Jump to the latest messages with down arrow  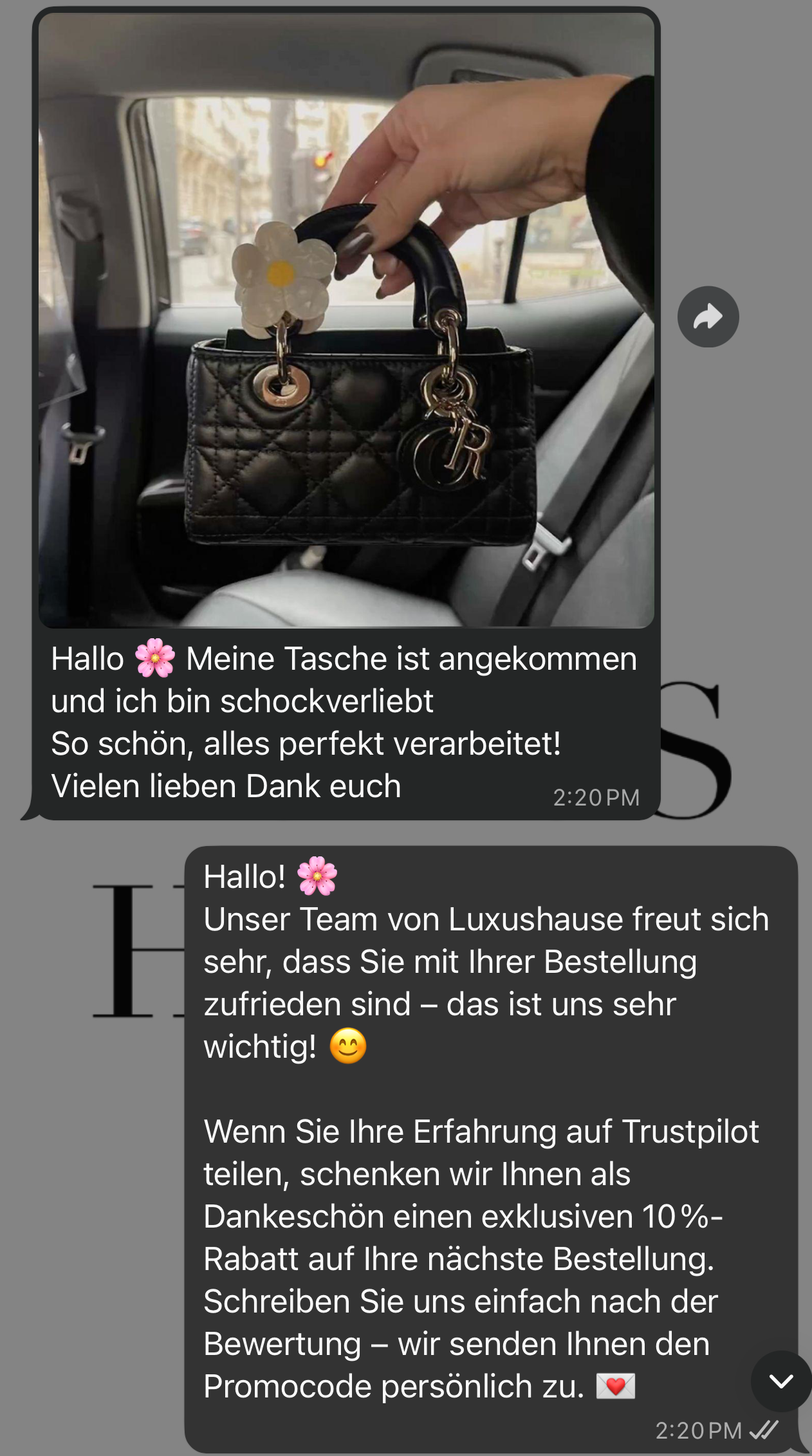(780, 1381)
